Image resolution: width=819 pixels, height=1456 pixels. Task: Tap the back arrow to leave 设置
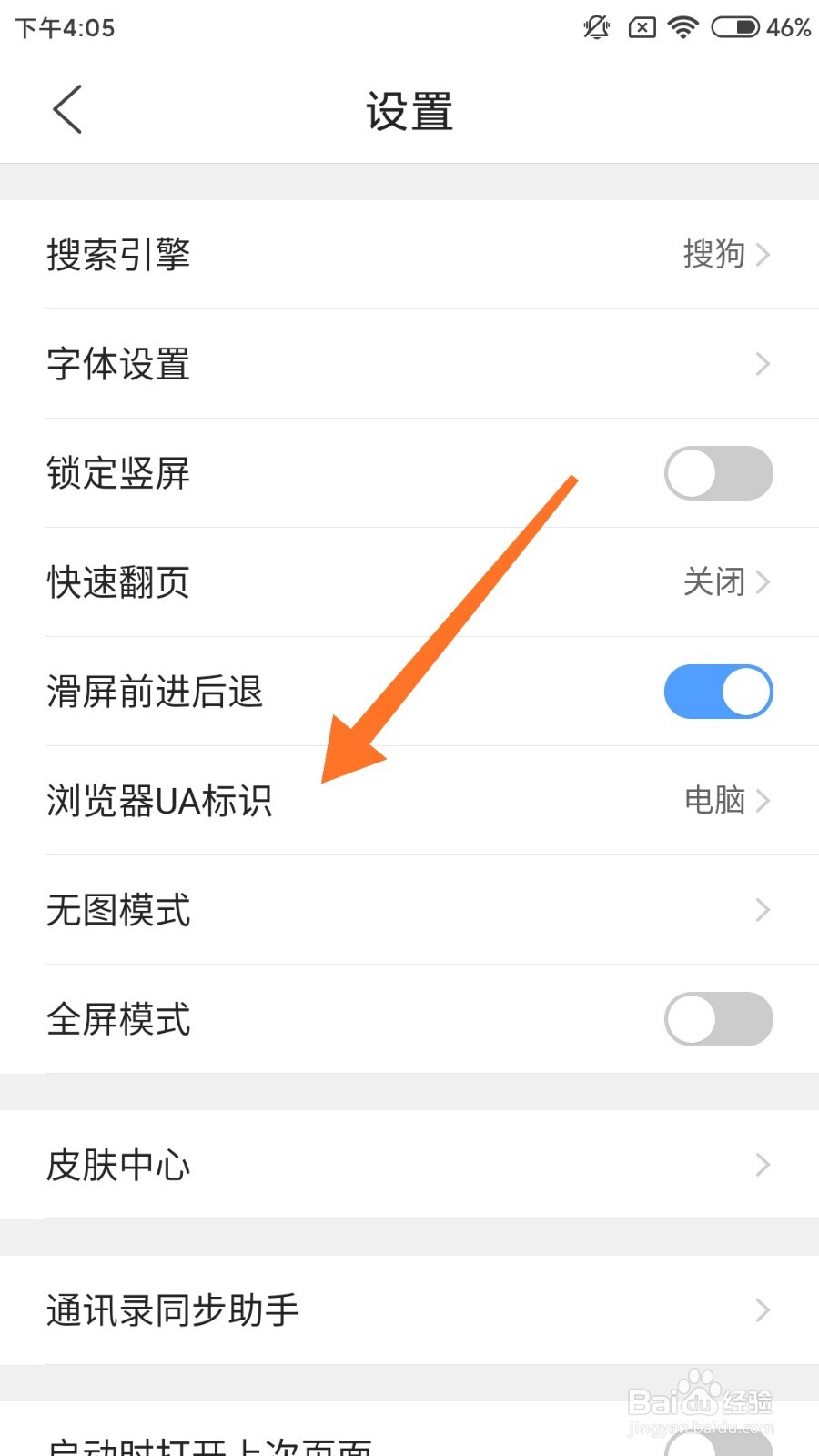tap(68, 109)
